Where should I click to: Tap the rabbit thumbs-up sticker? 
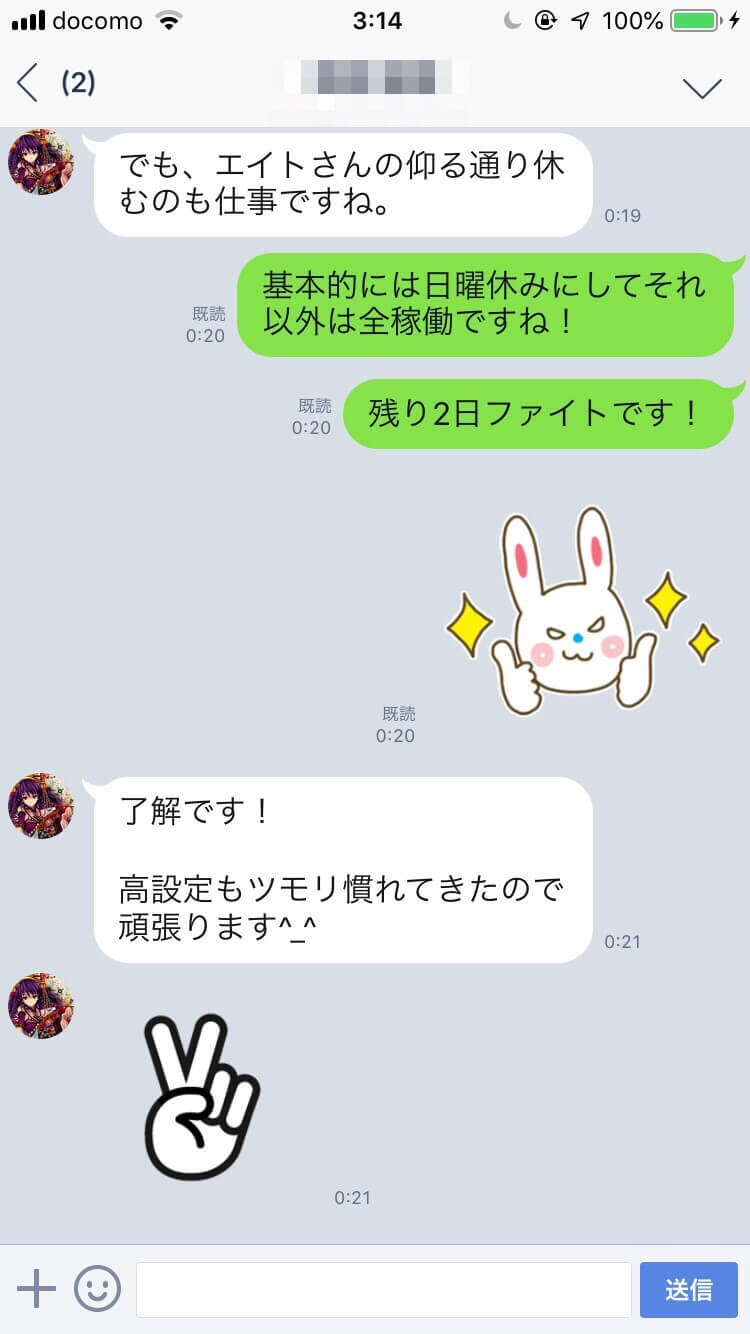[x=578, y=613]
